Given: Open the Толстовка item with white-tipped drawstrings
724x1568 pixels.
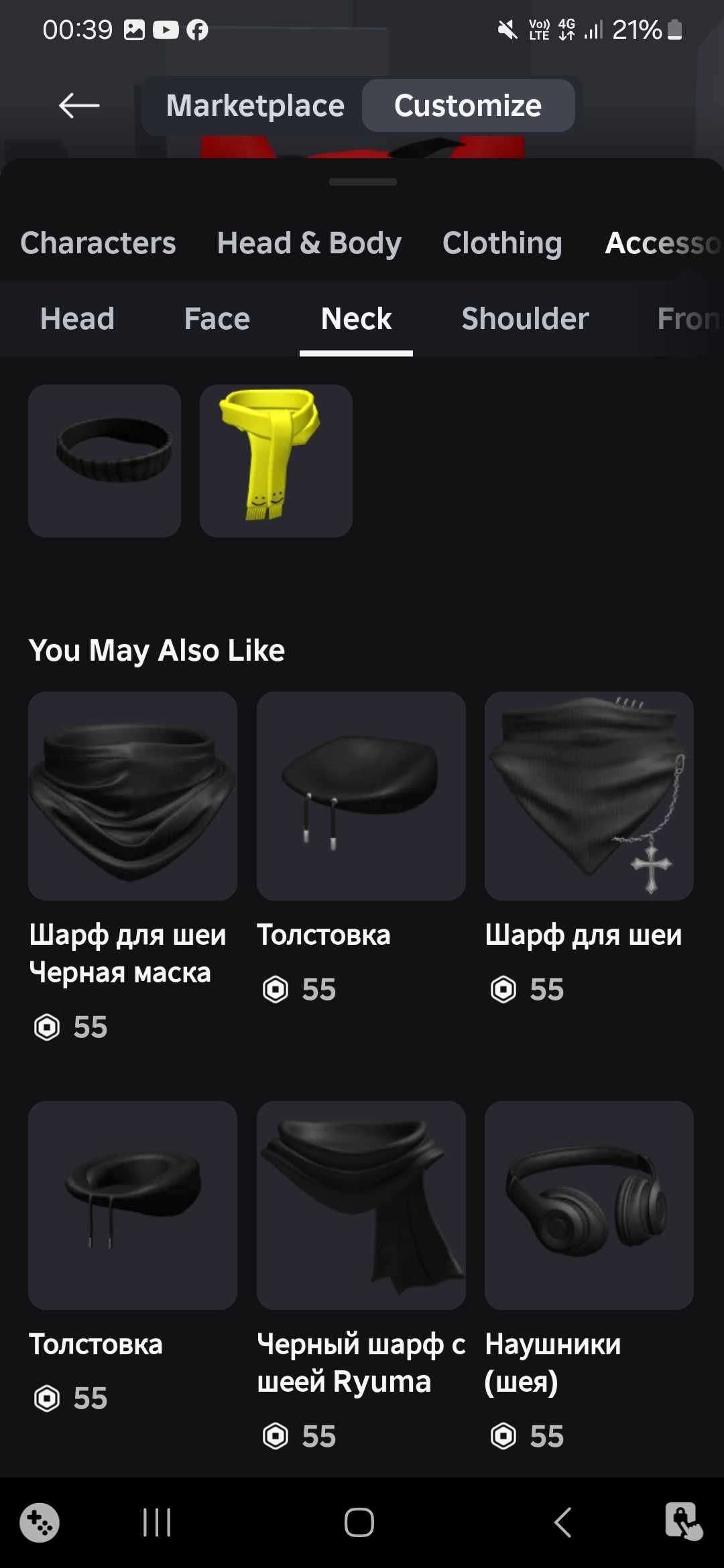Looking at the screenshot, I should coord(361,796).
